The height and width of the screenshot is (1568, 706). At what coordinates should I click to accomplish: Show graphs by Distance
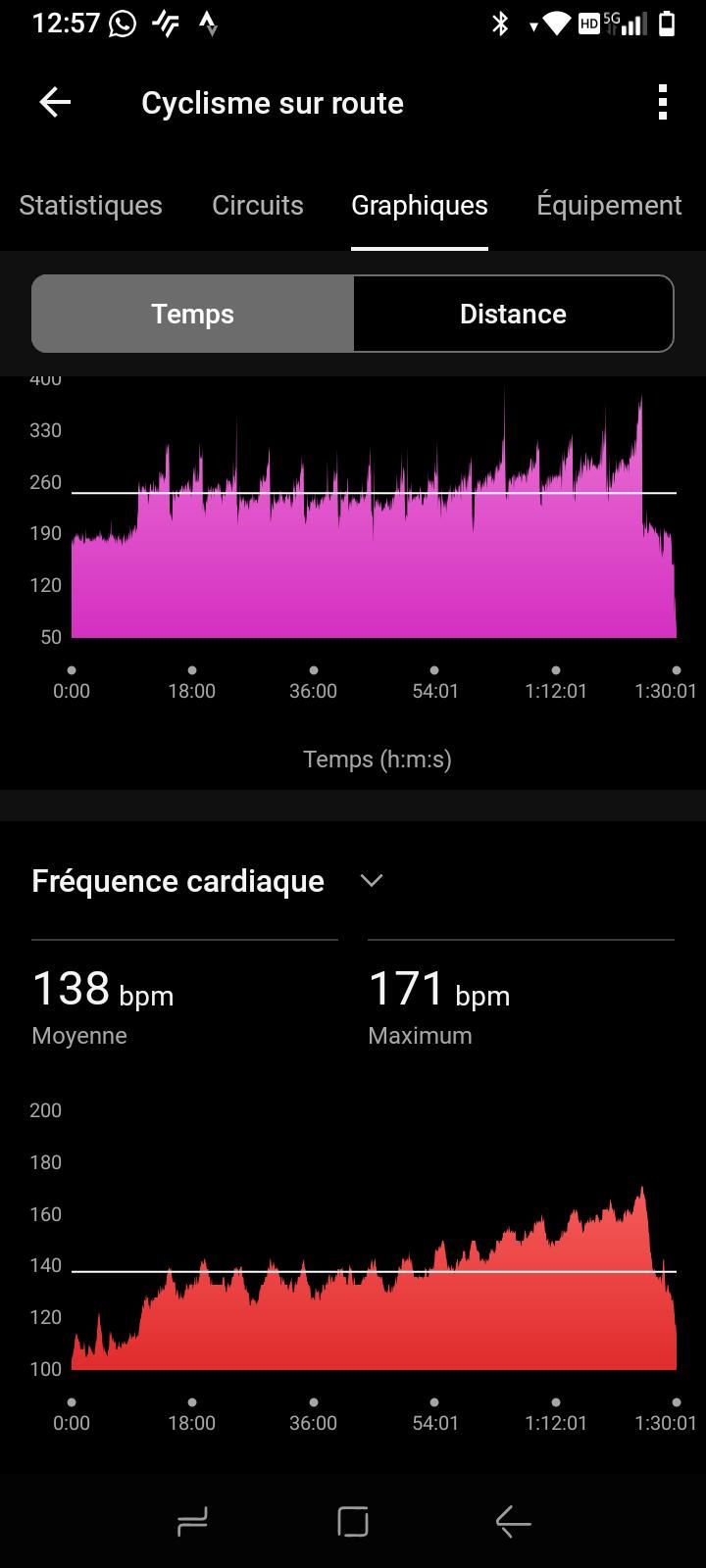513,314
